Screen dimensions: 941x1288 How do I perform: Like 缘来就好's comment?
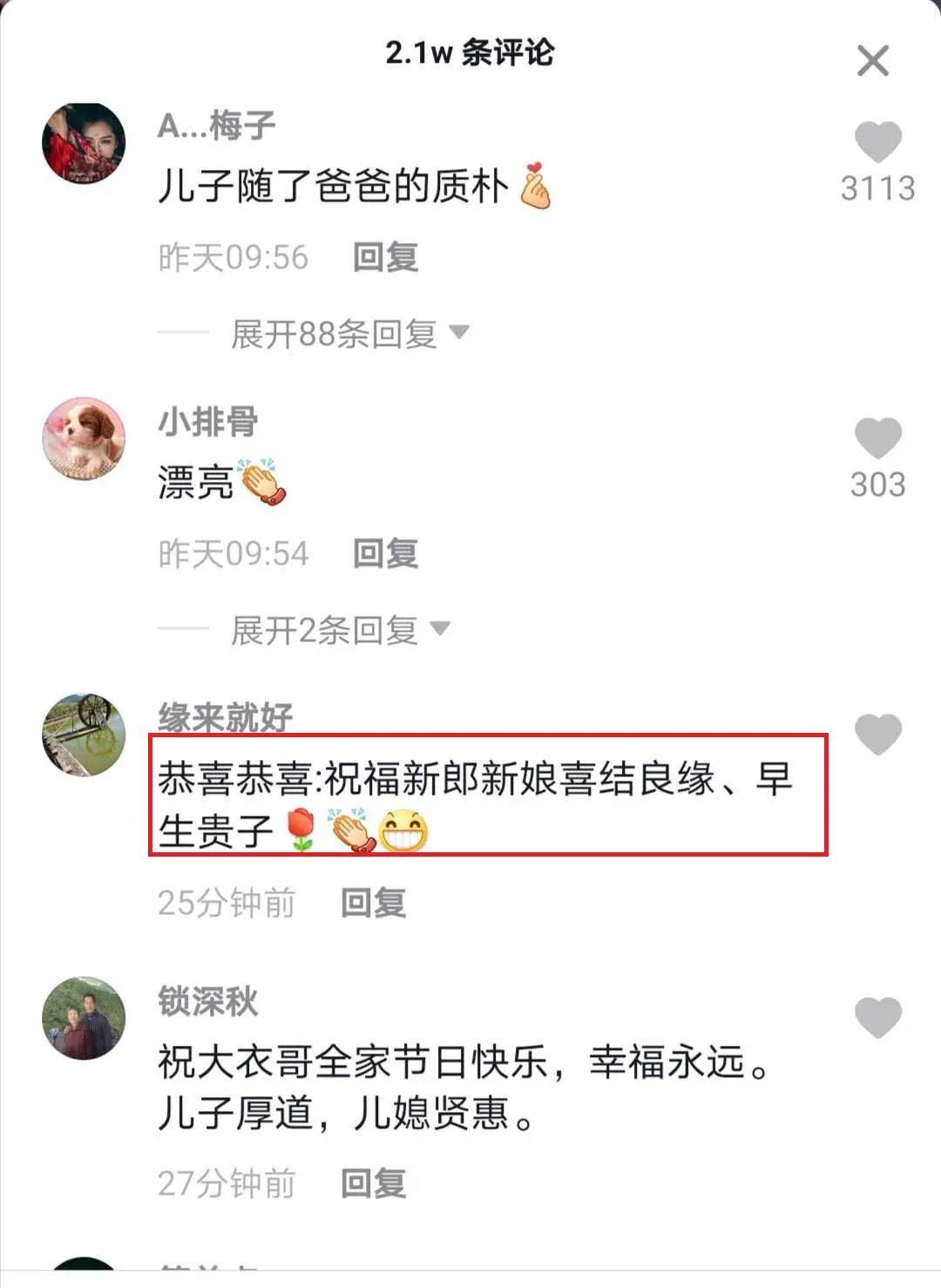click(x=877, y=735)
